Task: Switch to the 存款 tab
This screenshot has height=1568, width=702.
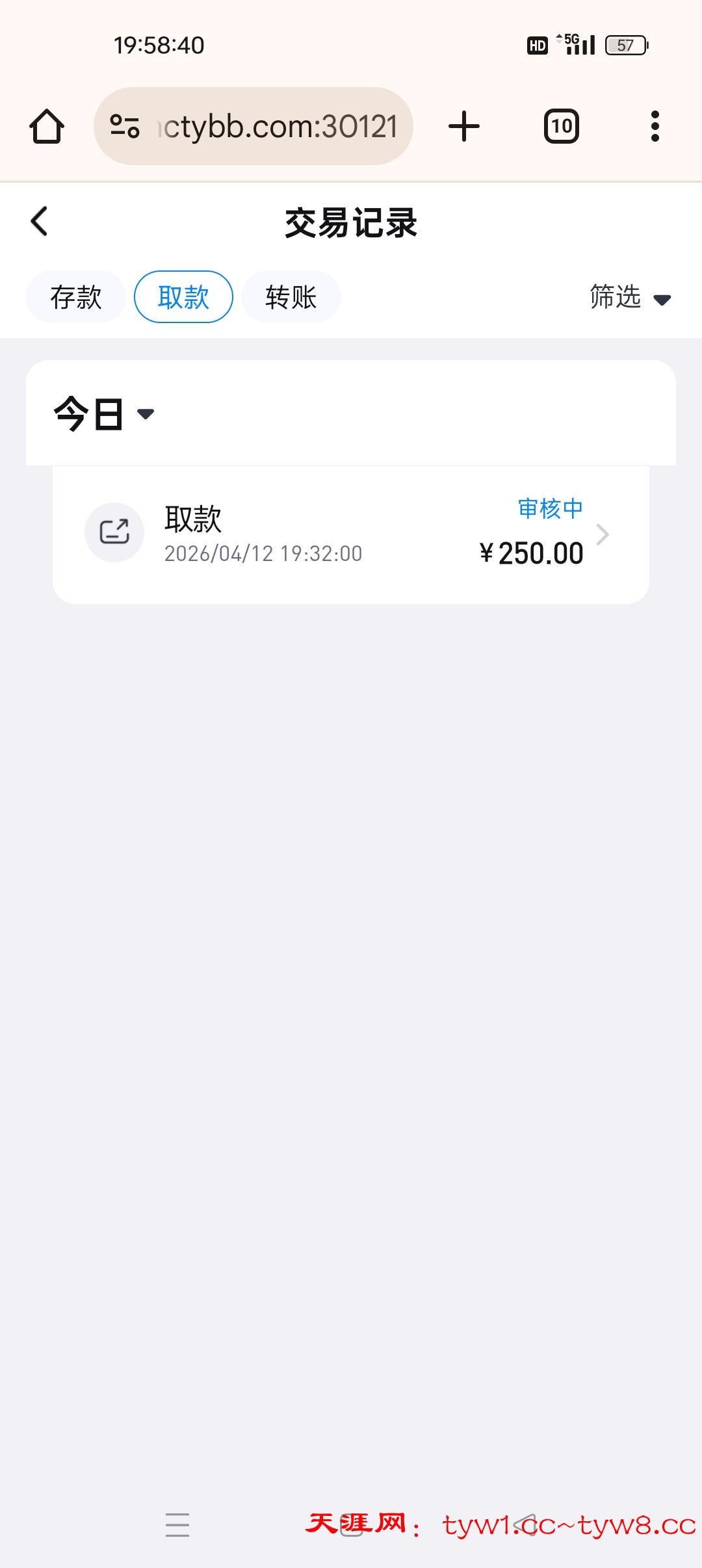Action: [76, 297]
